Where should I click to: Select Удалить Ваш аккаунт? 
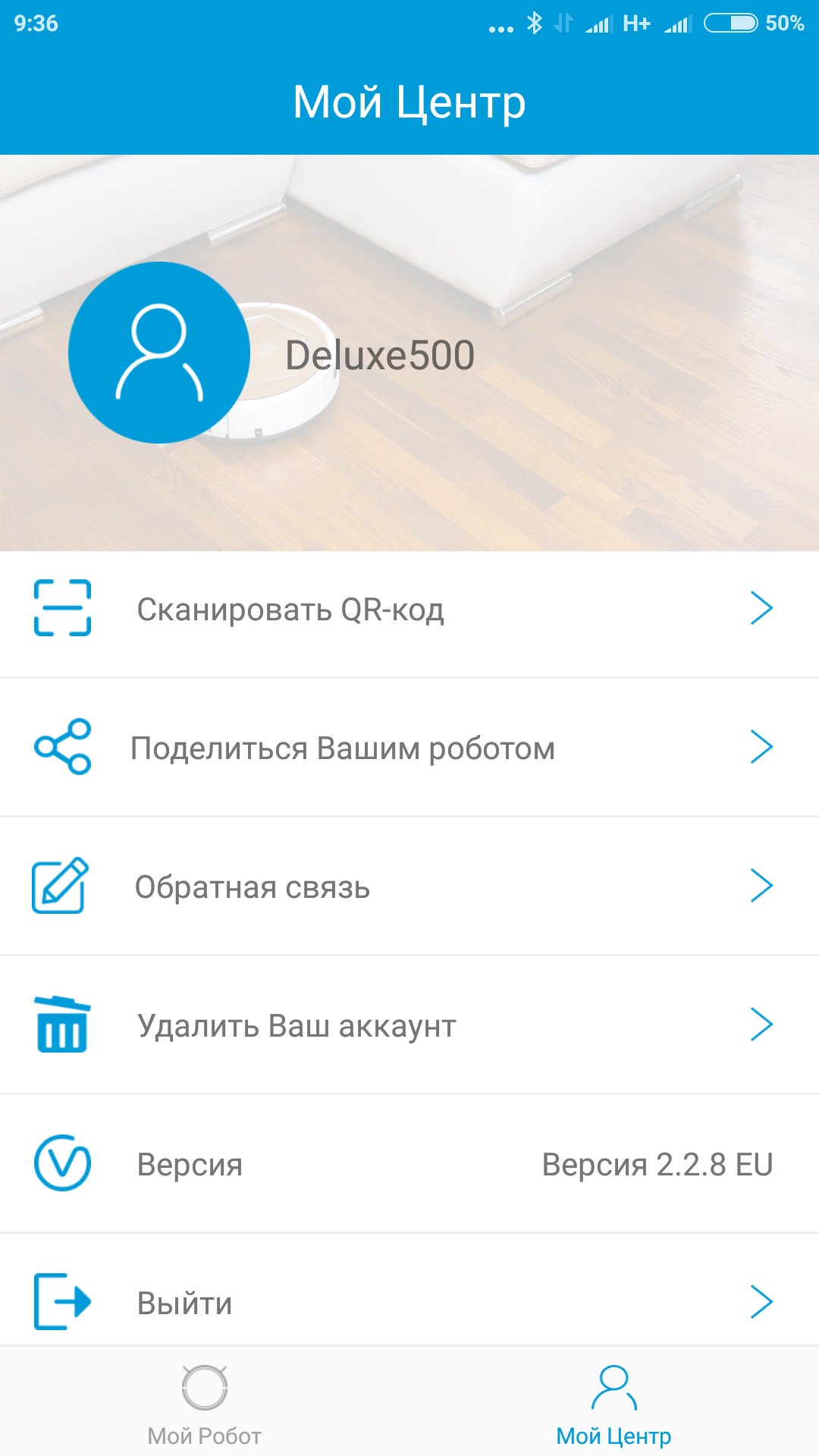point(409,1025)
